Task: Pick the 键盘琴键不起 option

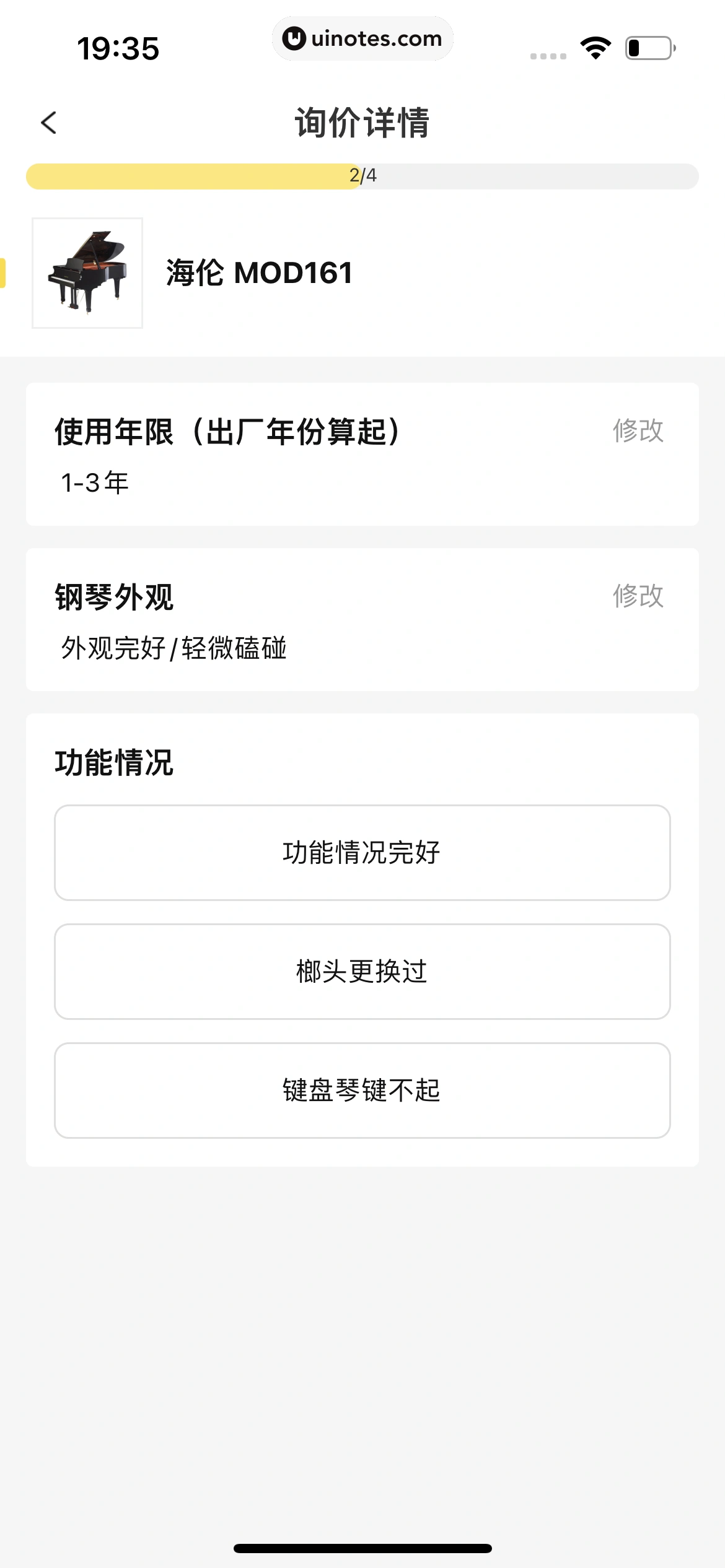Action: pyautogui.click(x=362, y=1091)
